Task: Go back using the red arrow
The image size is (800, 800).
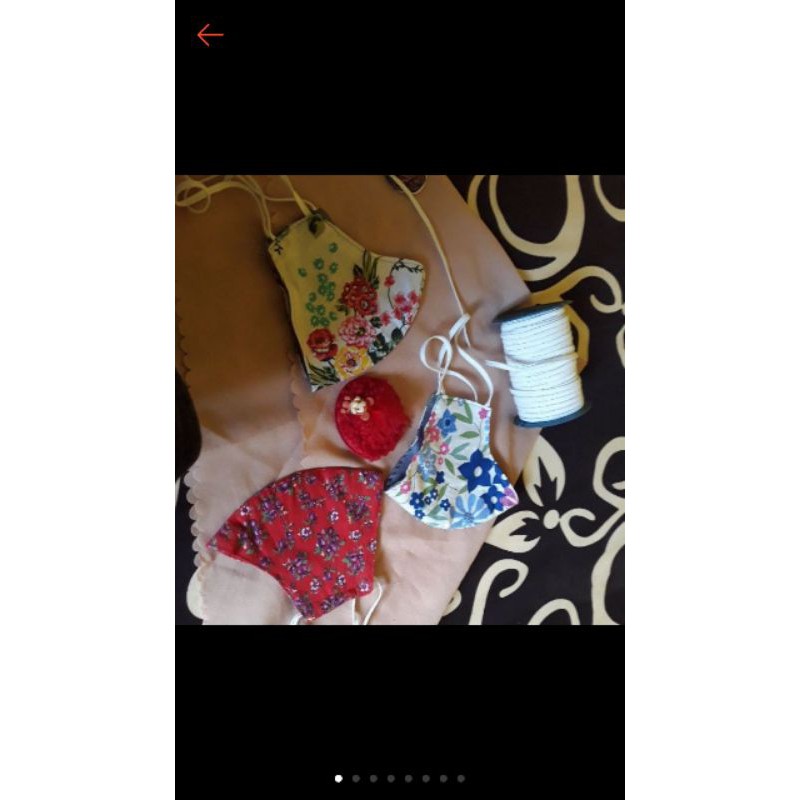Action: [210, 35]
